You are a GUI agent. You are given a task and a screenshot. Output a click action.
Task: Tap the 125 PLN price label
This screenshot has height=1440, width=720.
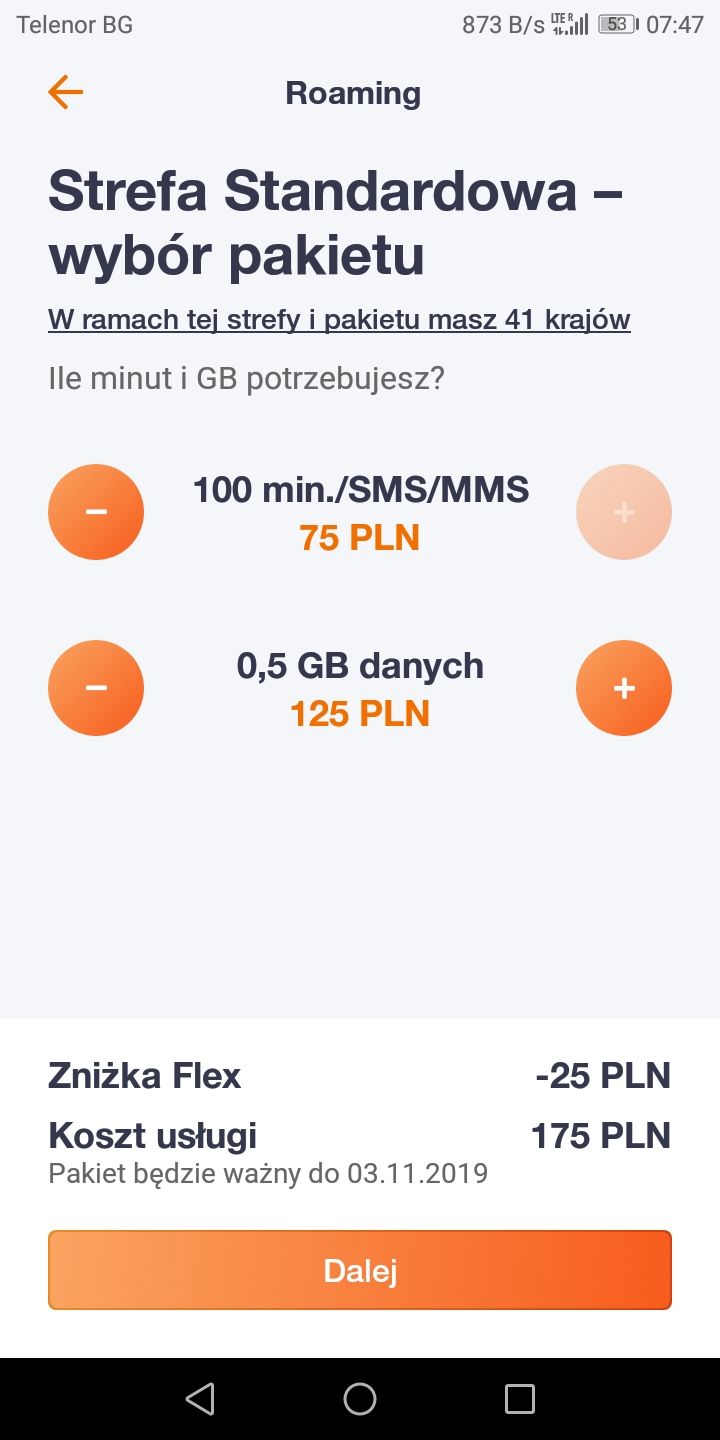[x=360, y=713]
